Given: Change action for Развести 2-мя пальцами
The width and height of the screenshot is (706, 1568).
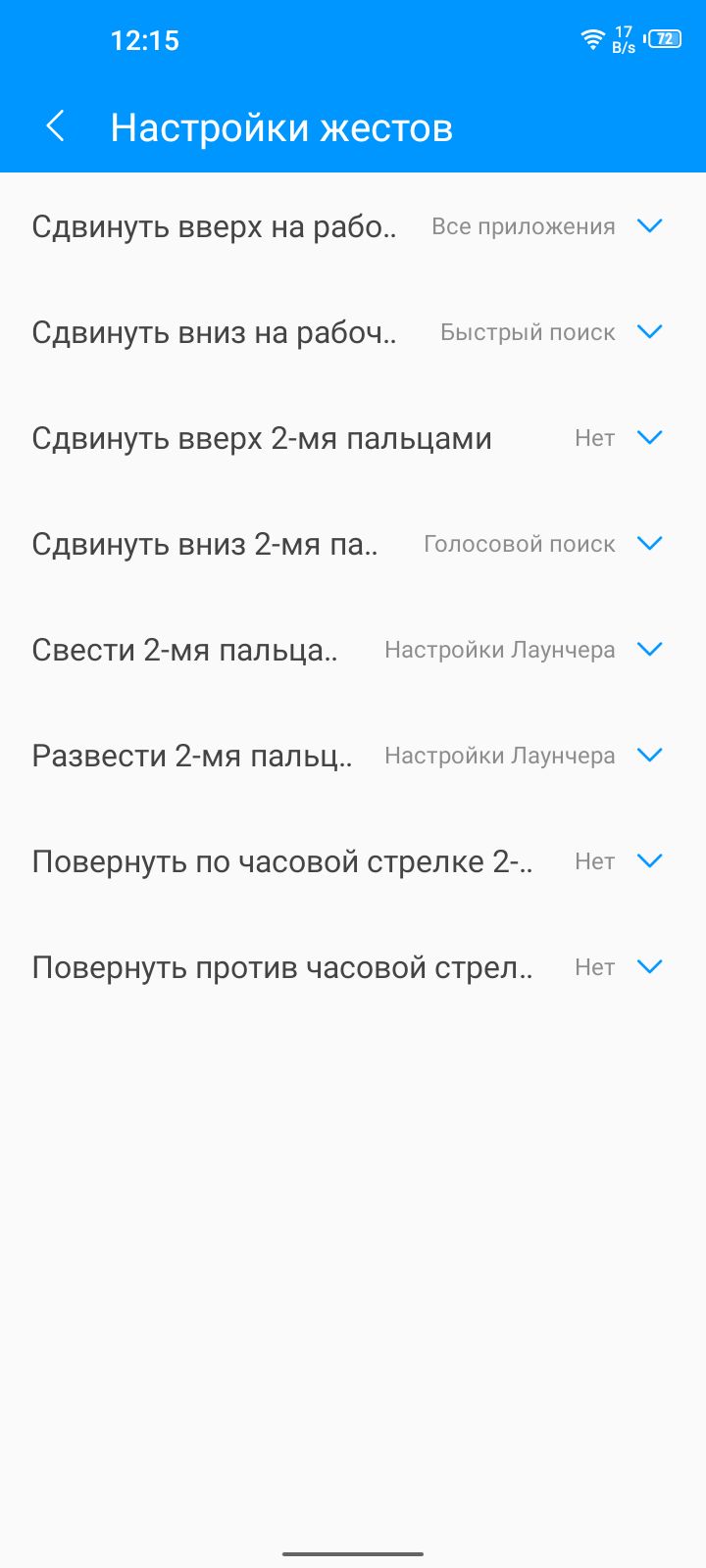Looking at the screenshot, I should (524, 756).
